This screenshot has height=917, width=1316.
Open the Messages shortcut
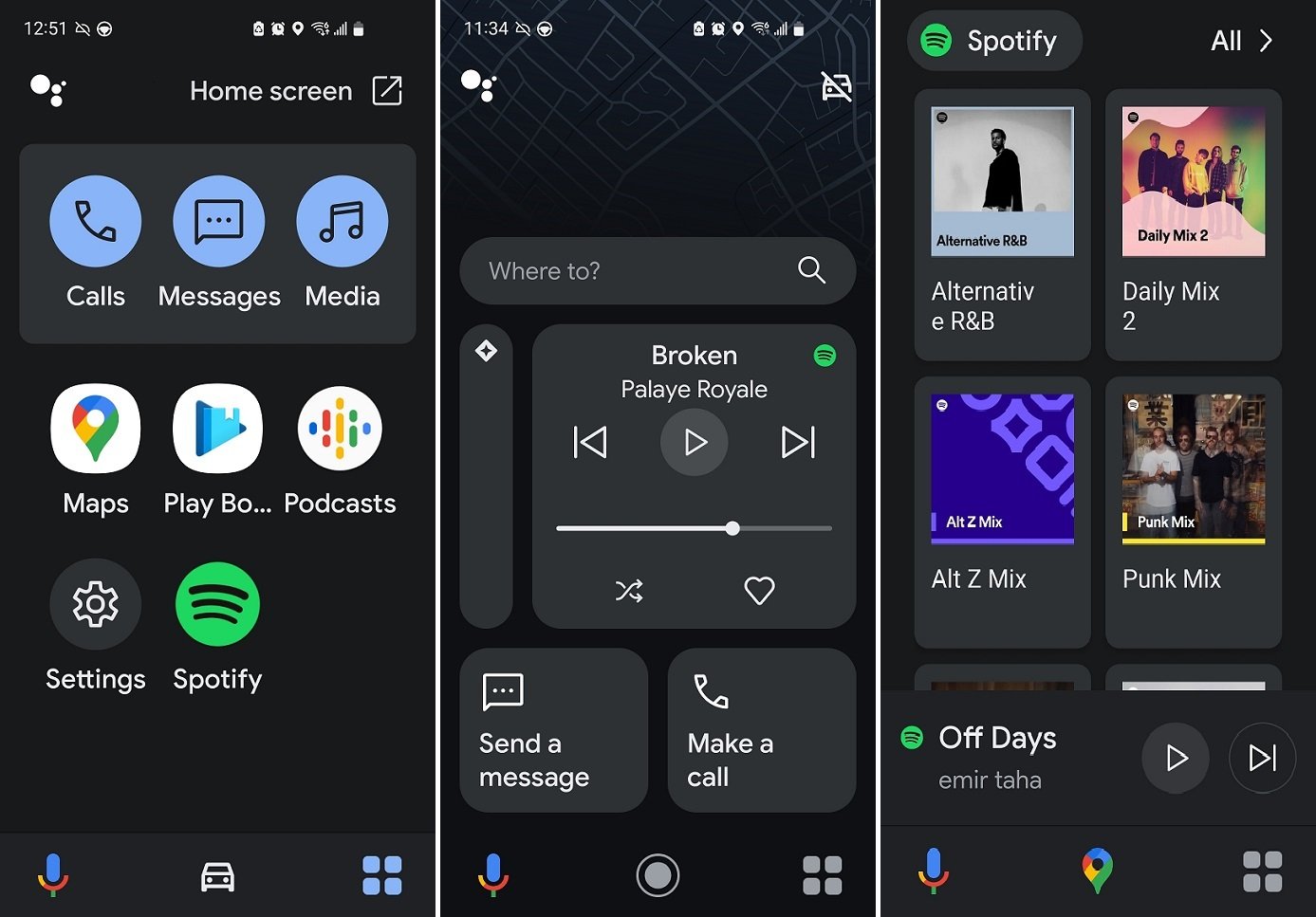218,222
